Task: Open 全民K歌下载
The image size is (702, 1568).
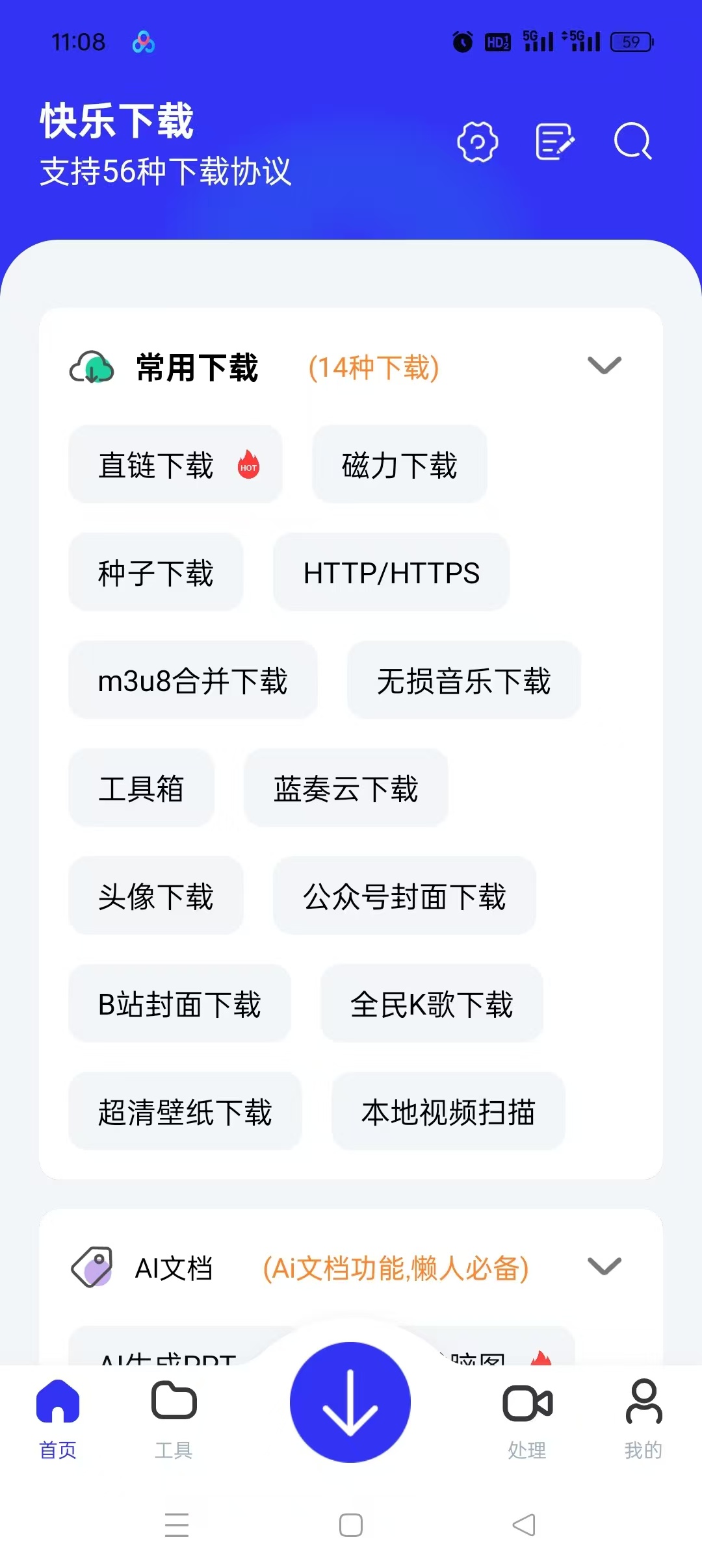Action: (432, 1004)
